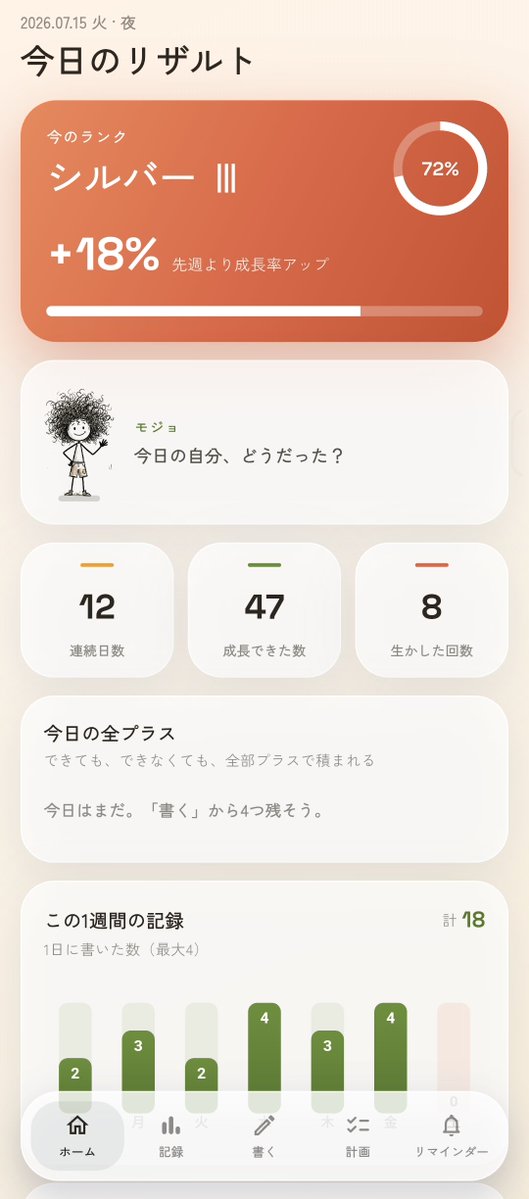This screenshot has height=1199, width=529.
Task: Switch to the ホーム tab
Action: click(x=77, y=1136)
